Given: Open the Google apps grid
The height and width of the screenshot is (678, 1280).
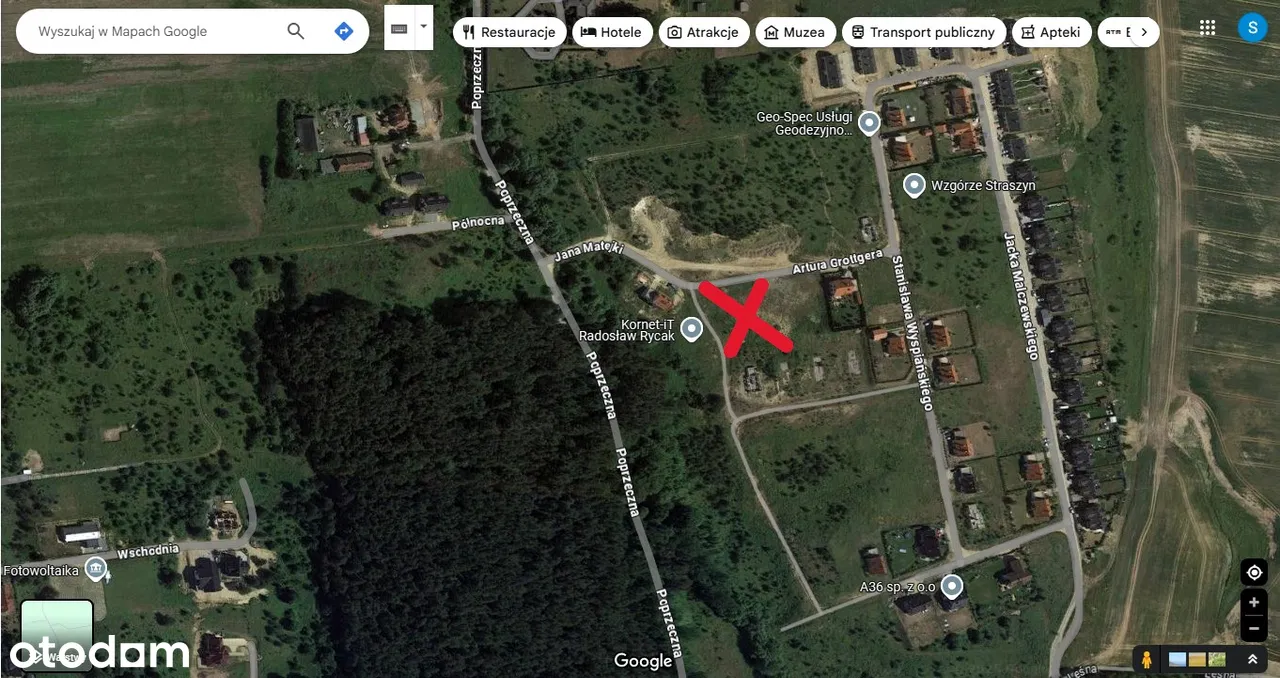Looking at the screenshot, I should pos(1208,28).
